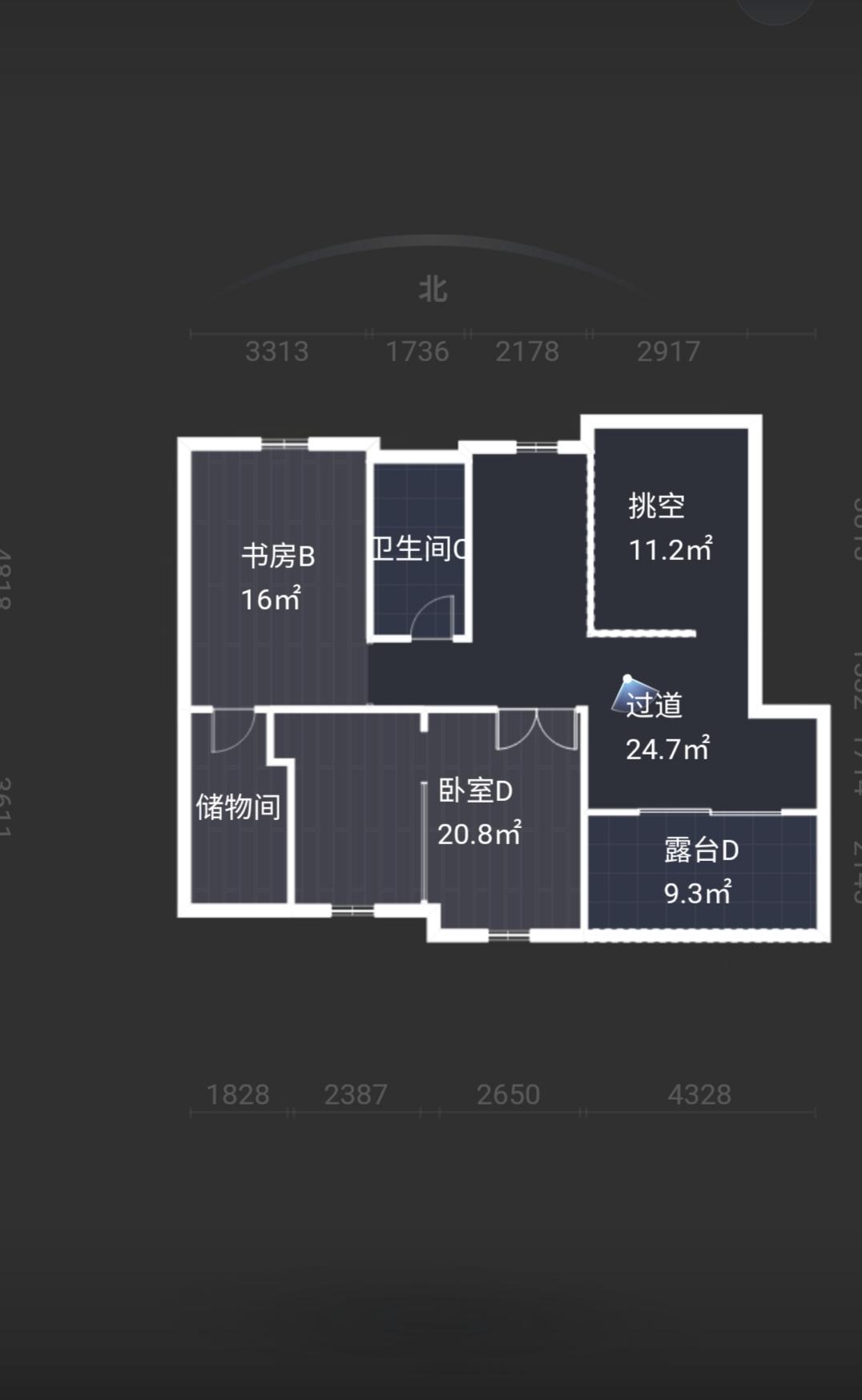View the 挑空 void area

[670, 528]
